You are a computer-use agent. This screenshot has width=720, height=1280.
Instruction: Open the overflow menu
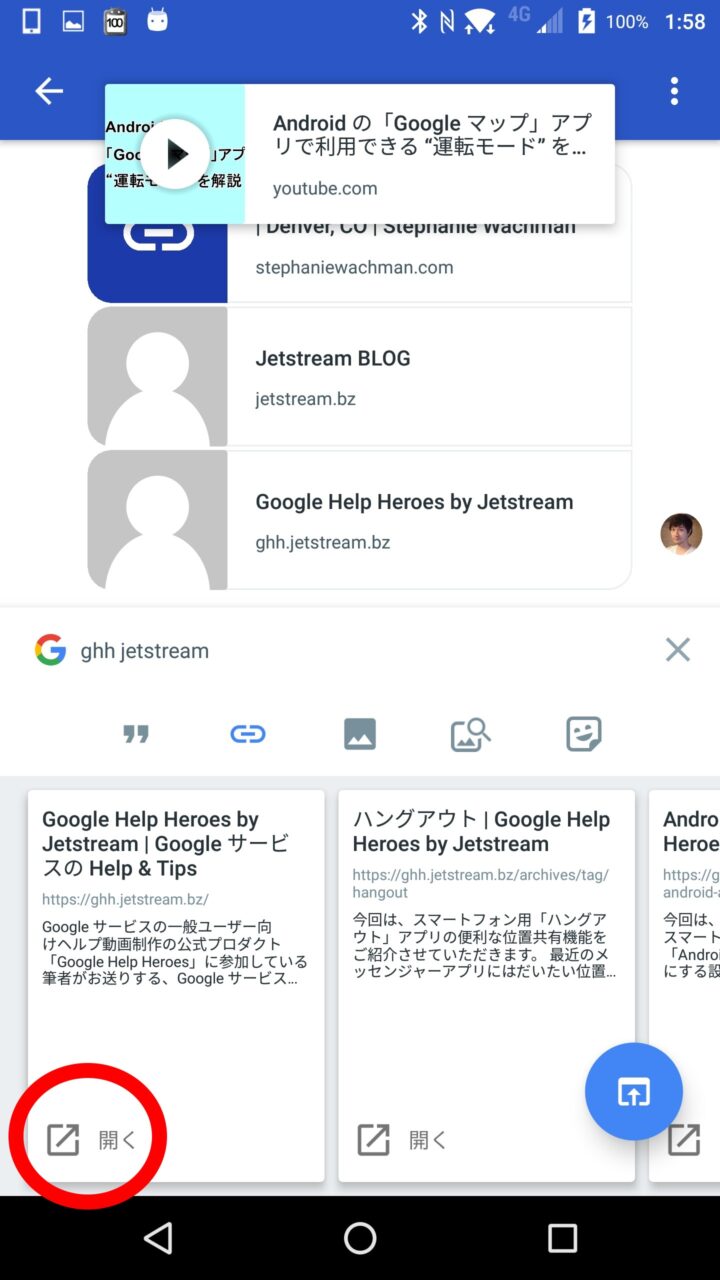[x=674, y=91]
